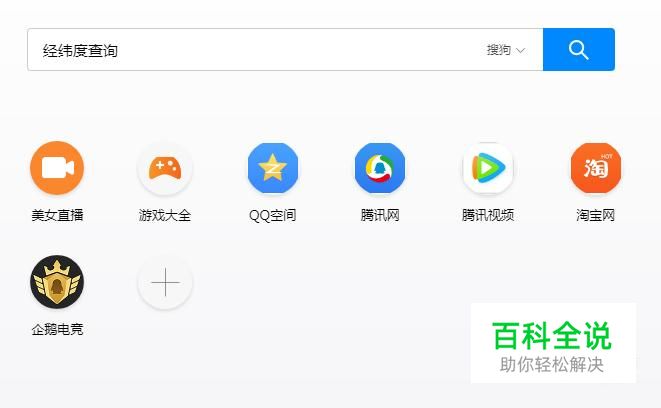The width and height of the screenshot is (661, 408).
Task: Open the 游戏大全 shortcut
Action: [x=165, y=168]
